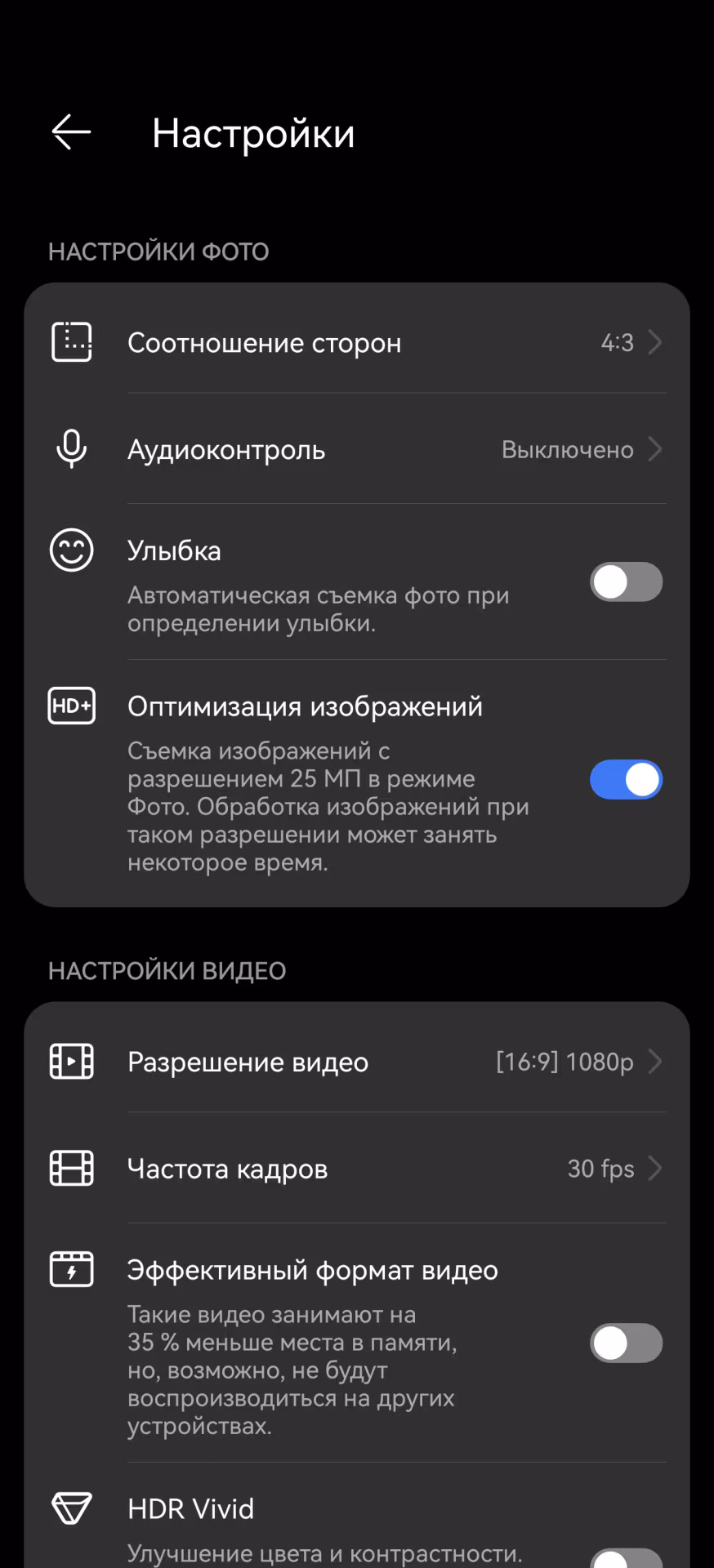The height and width of the screenshot is (1568, 714).
Task: Click the aspect ratio frame icon
Action: click(x=72, y=342)
